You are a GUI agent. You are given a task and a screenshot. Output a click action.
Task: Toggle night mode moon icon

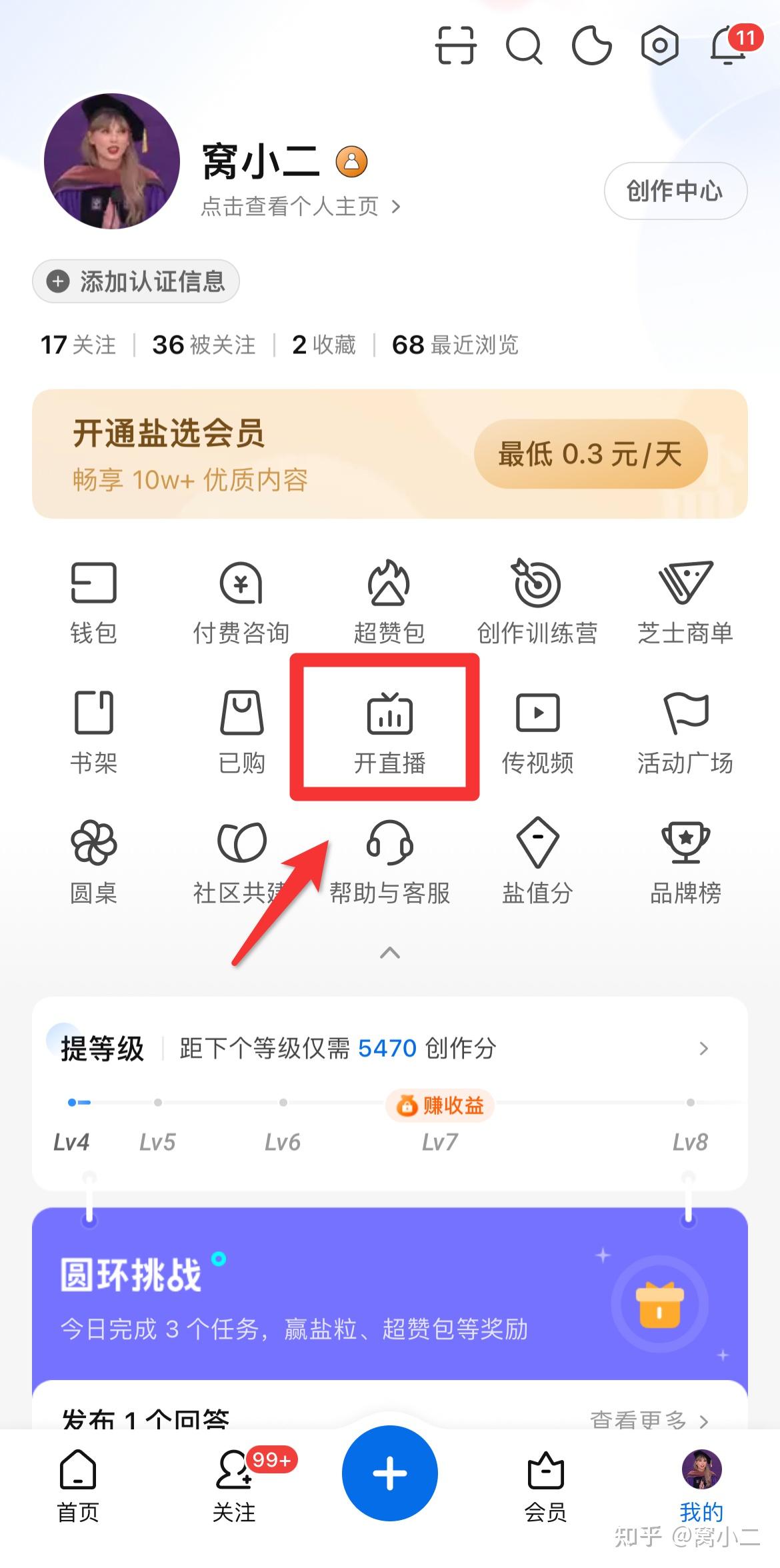(x=591, y=45)
